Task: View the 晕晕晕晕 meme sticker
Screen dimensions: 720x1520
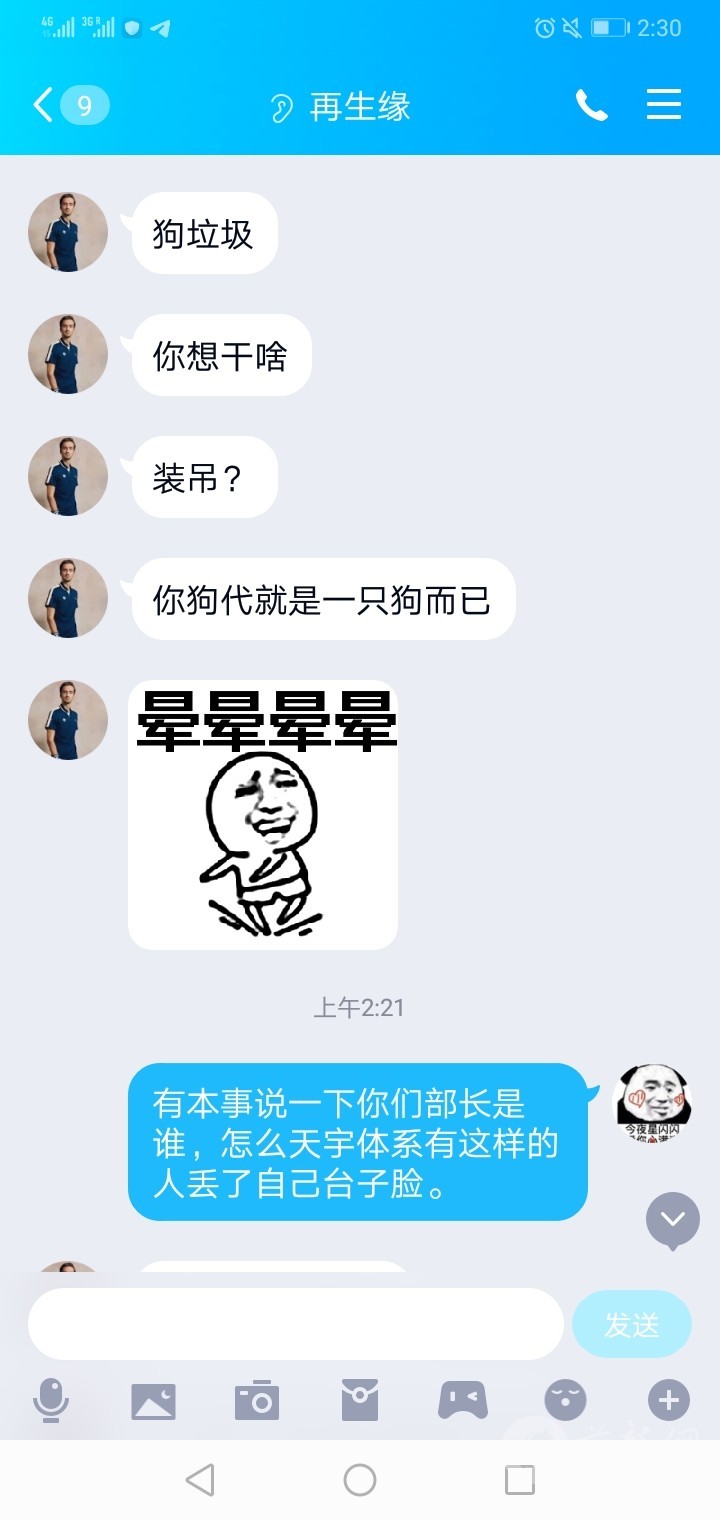Action: pyautogui.click(x=263, y=815)
